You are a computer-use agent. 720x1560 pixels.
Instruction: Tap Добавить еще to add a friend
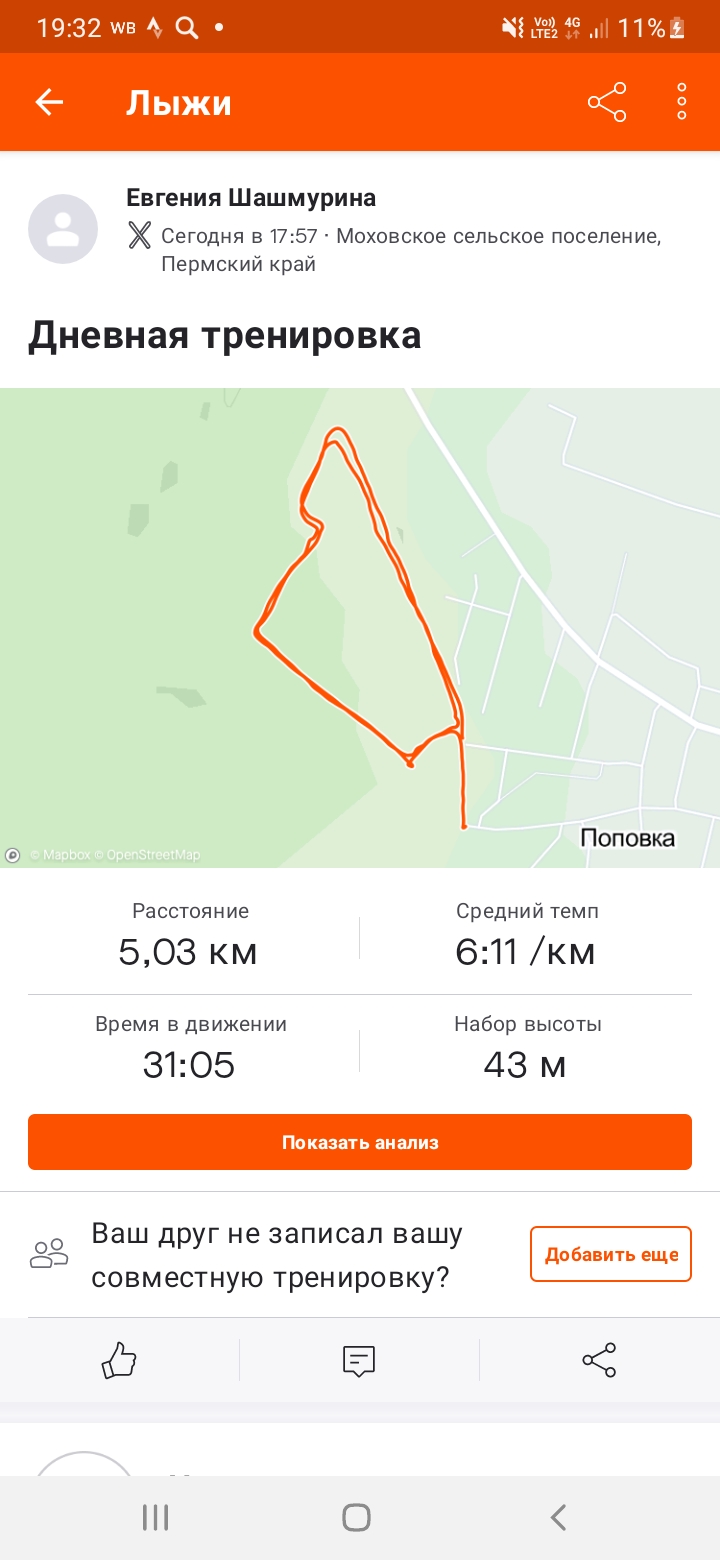point(611,1254)
